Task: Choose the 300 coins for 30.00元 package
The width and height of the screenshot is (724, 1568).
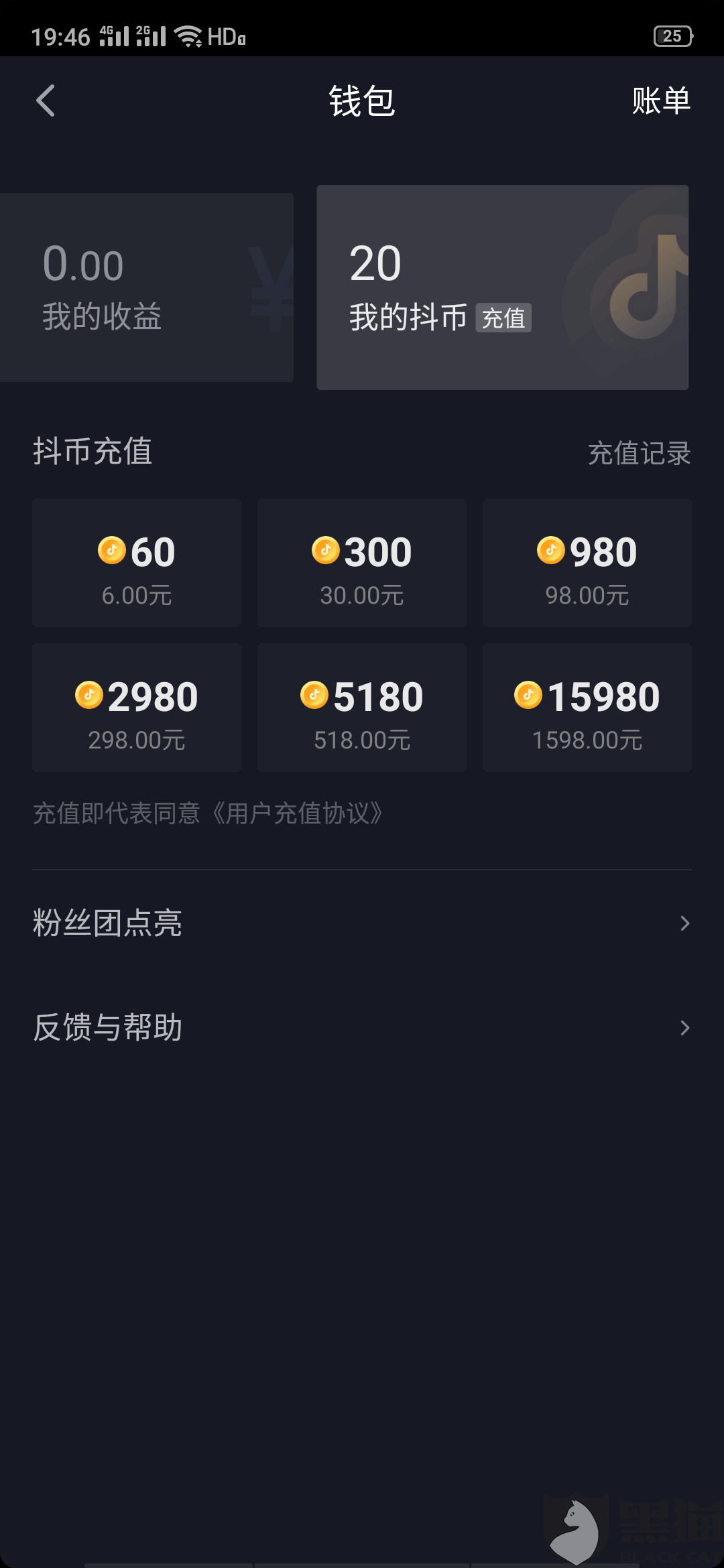Action: coord(362,563)
